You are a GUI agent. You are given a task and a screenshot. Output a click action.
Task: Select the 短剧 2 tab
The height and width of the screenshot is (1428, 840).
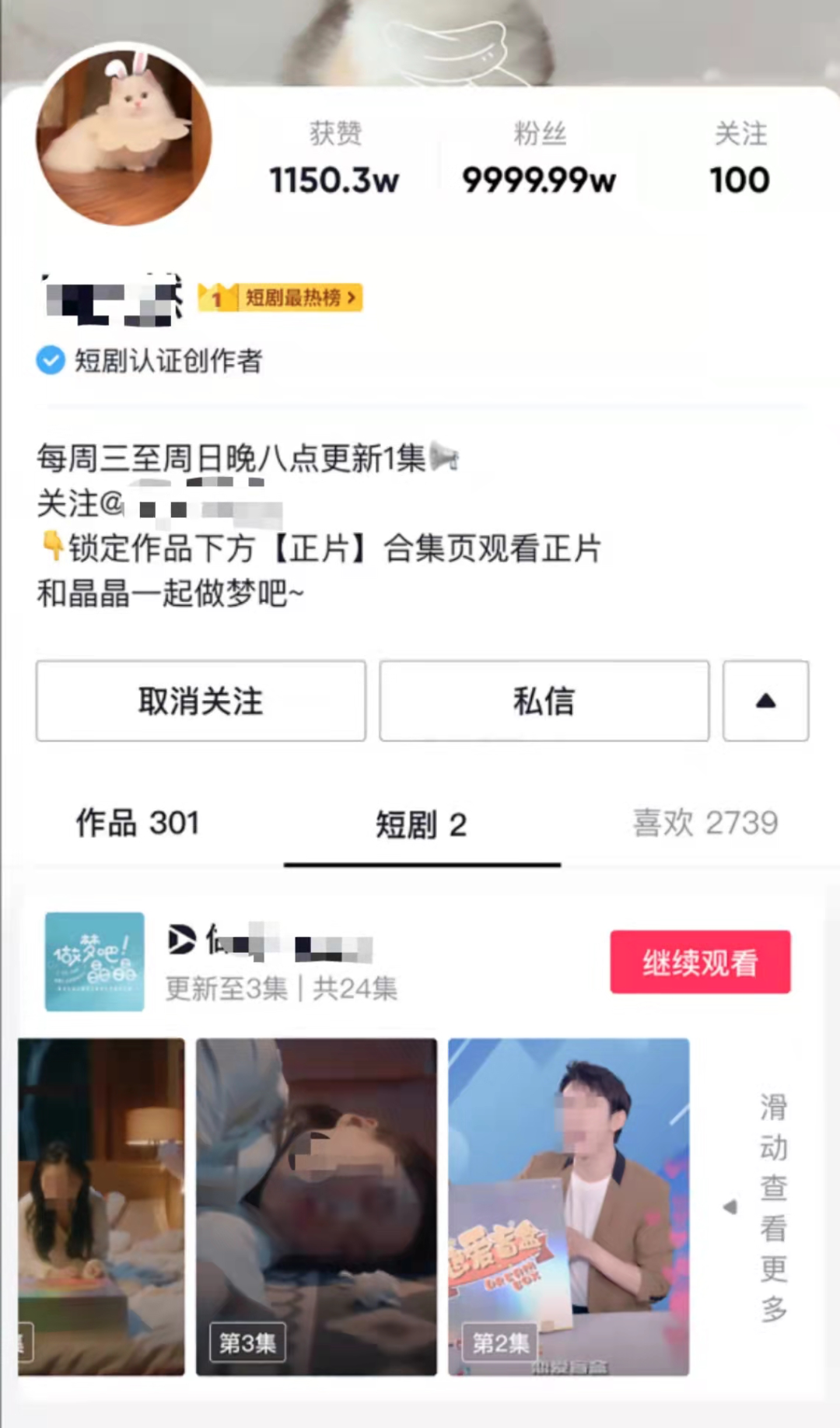pos(422,827)
